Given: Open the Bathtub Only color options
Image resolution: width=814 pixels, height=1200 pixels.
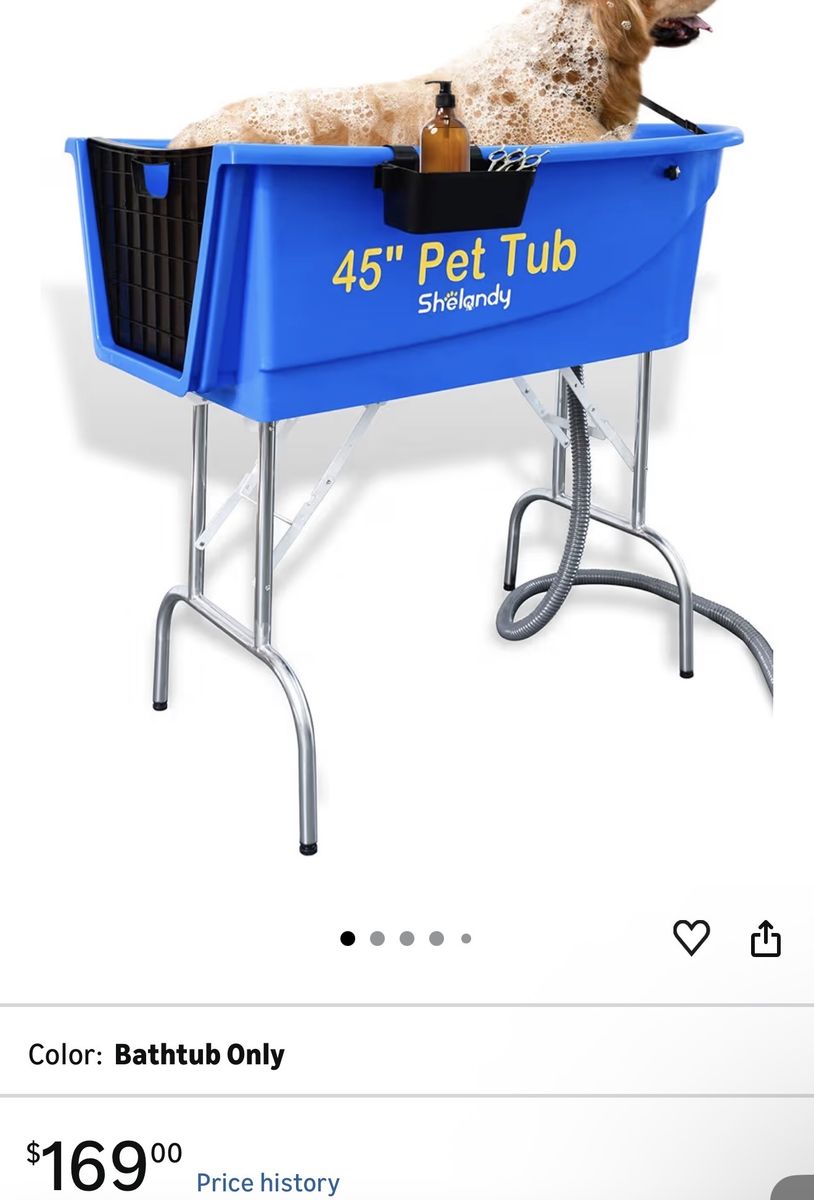Looking at the screenshot, I should [x=200, y=1054].
